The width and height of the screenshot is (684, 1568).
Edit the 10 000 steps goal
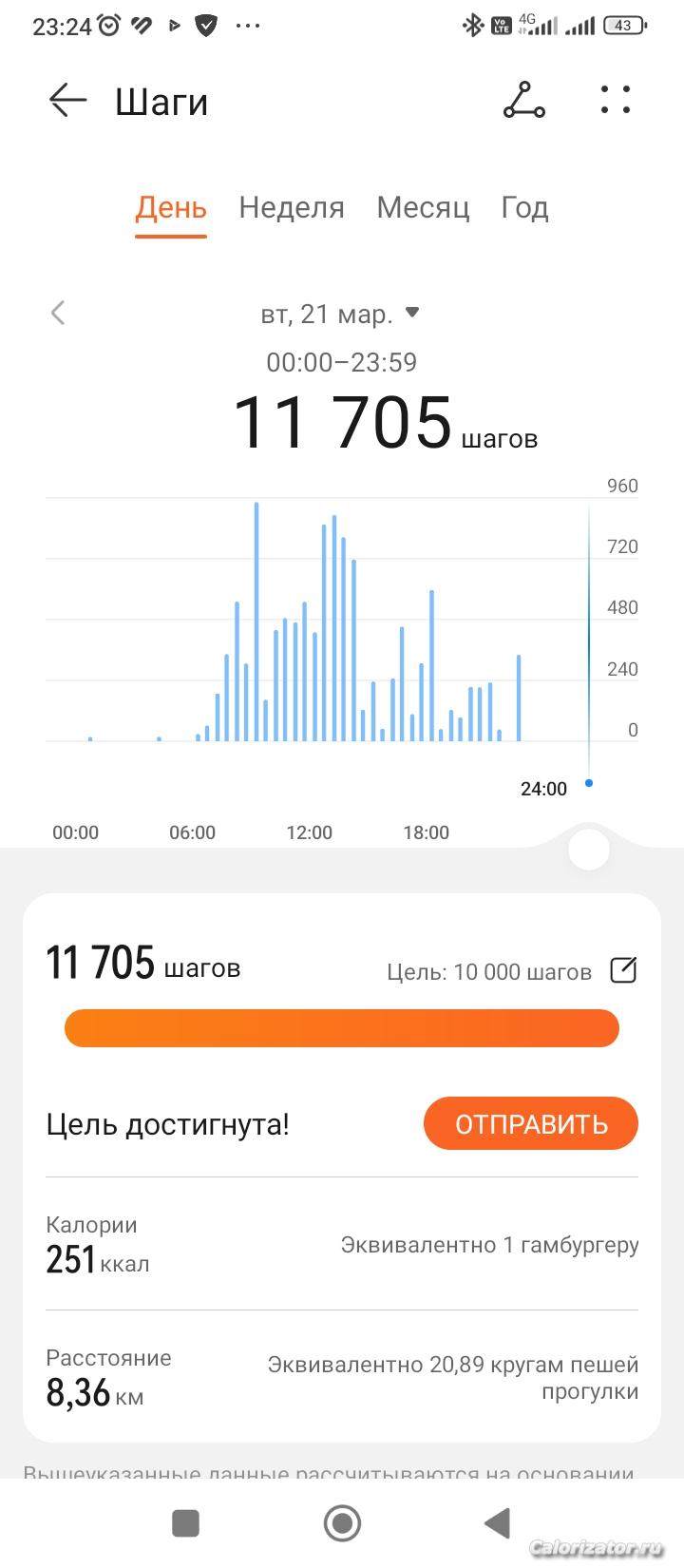pos(623,970)
